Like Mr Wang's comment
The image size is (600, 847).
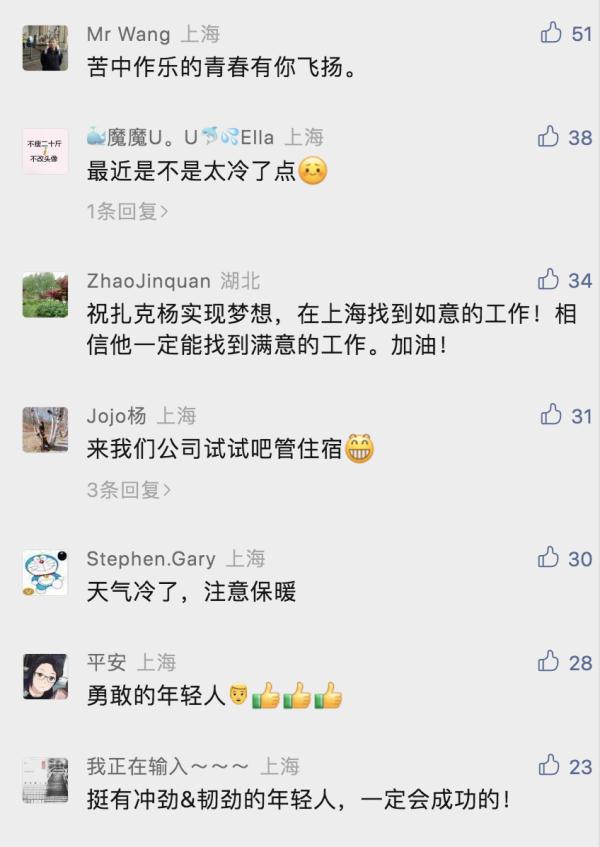[551, 34]
